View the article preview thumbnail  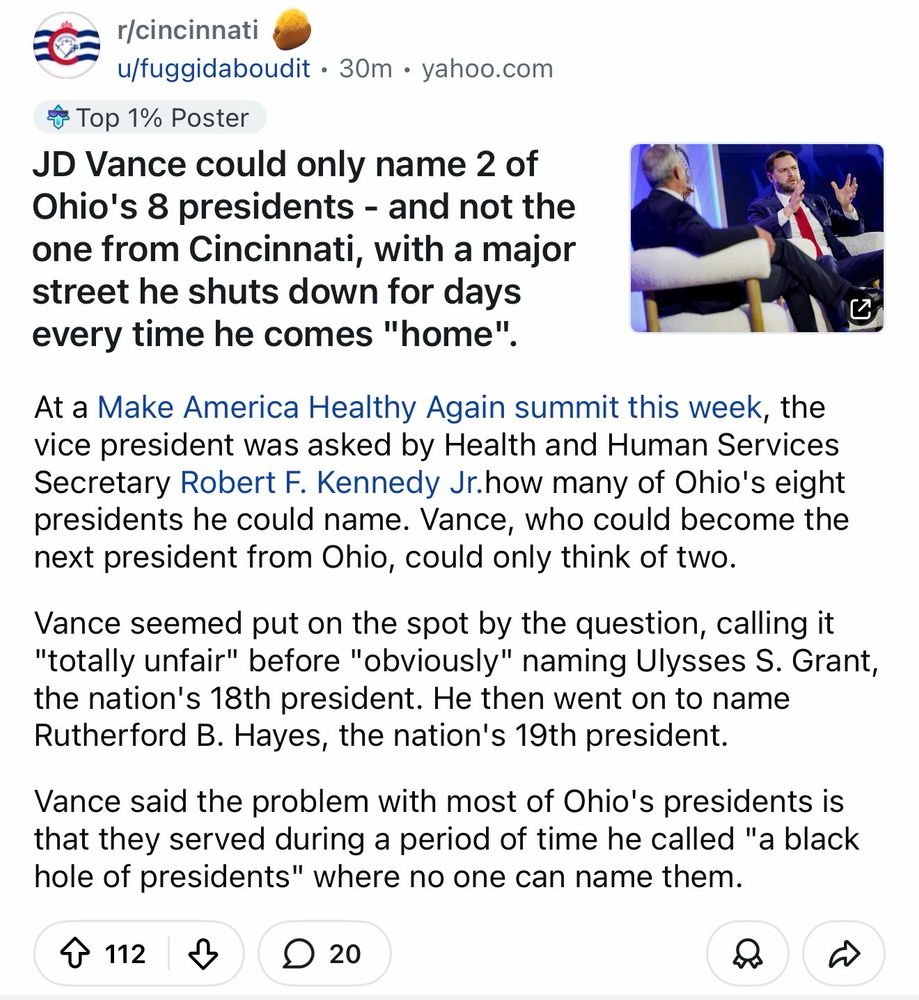(755, 237)
